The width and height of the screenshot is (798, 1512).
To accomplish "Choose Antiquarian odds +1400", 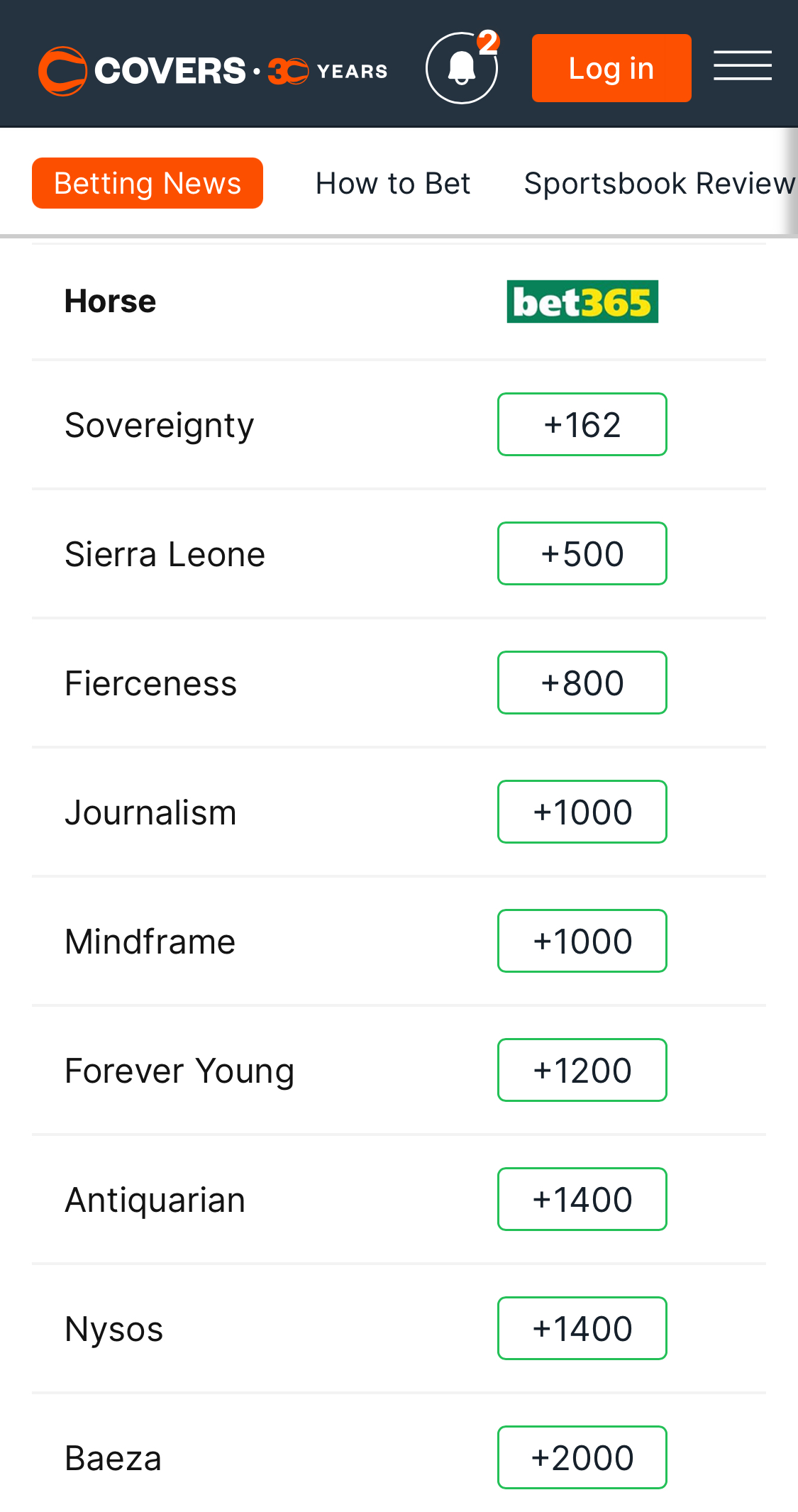I will [x=582, y=1199].
